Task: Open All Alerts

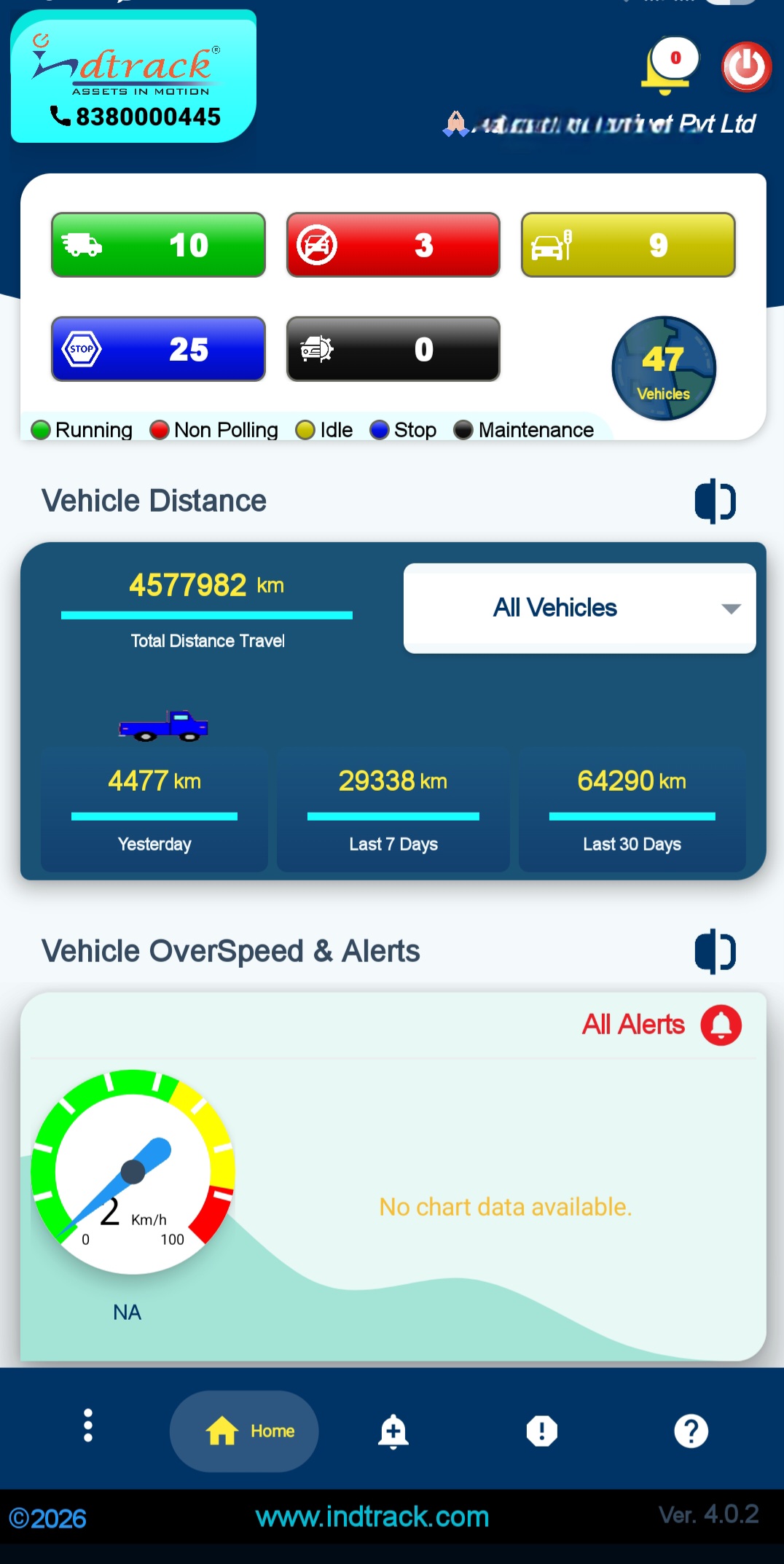Action: 661,1025
